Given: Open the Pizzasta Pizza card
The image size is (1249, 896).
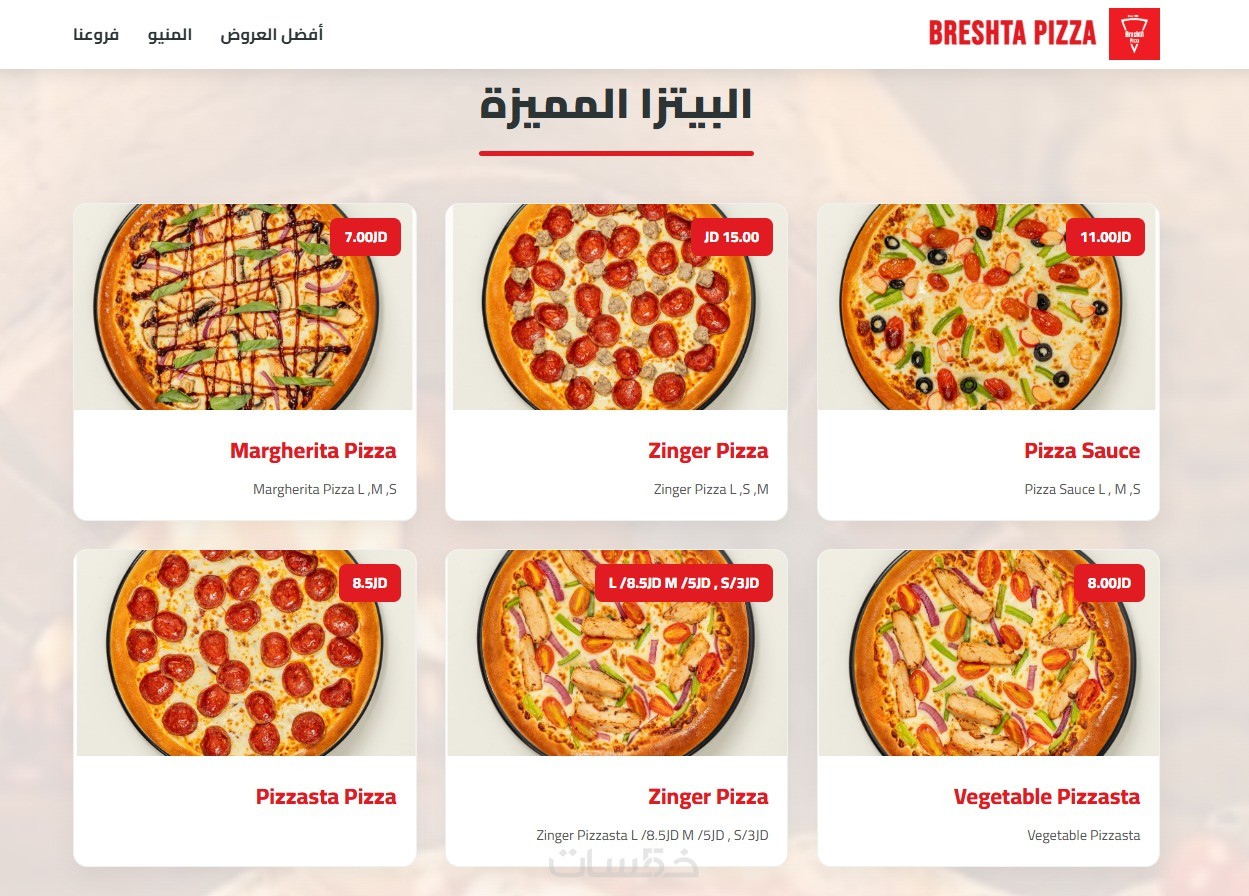Looking at the screenshot, I should coord(326,797).
